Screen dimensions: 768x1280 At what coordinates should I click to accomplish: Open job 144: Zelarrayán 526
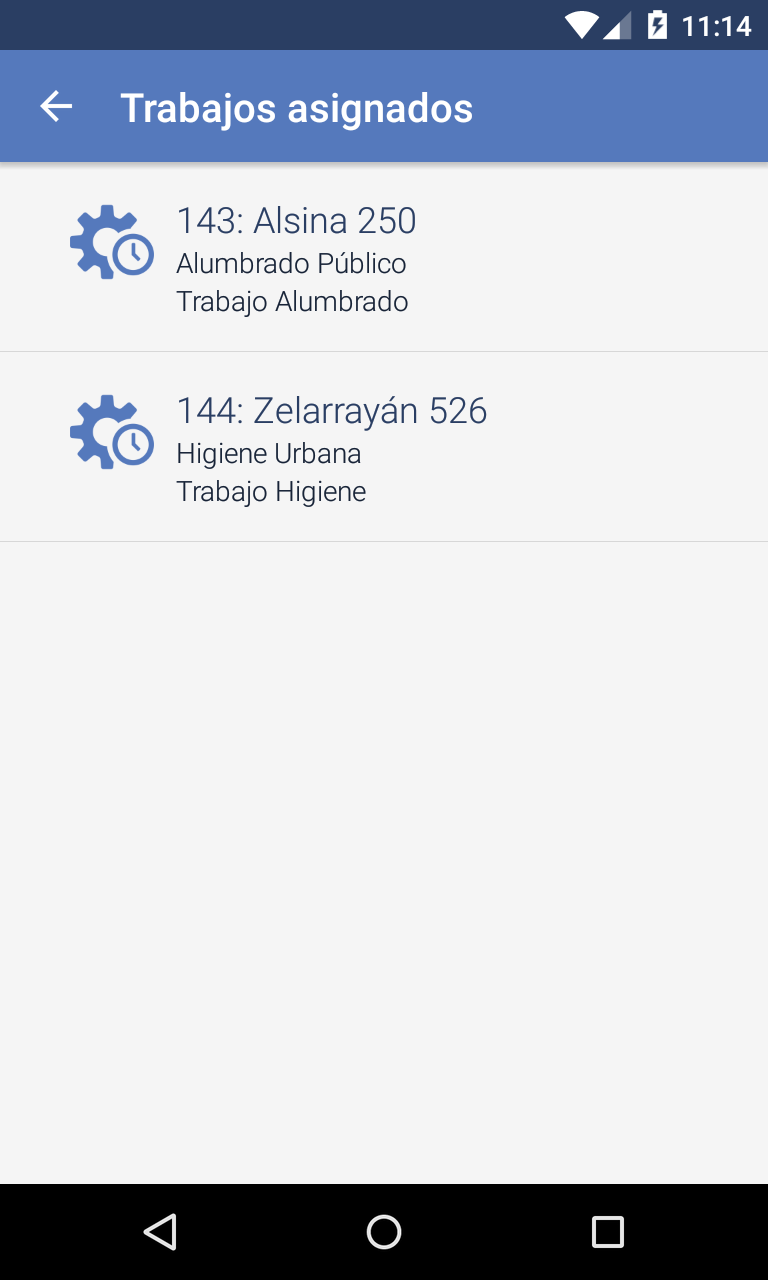click(x=384, y=447)
